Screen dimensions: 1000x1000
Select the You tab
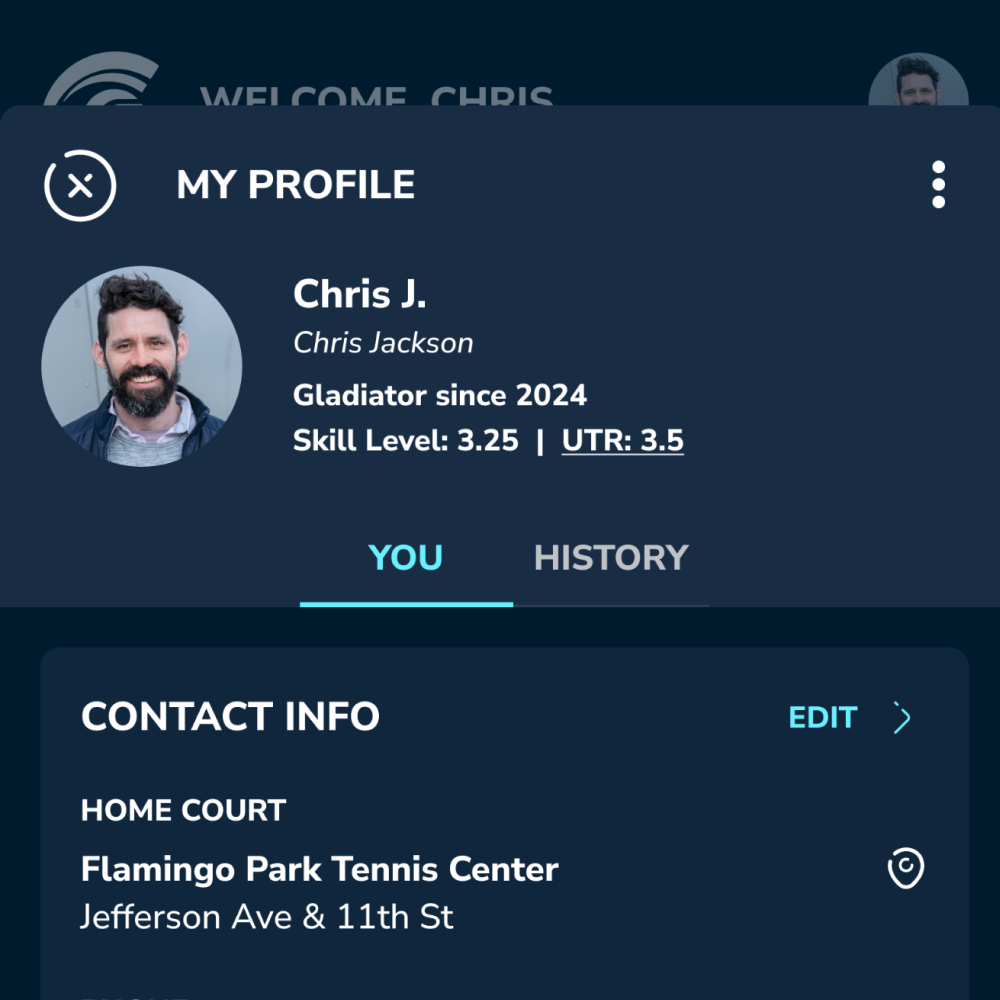pos(406,558)
